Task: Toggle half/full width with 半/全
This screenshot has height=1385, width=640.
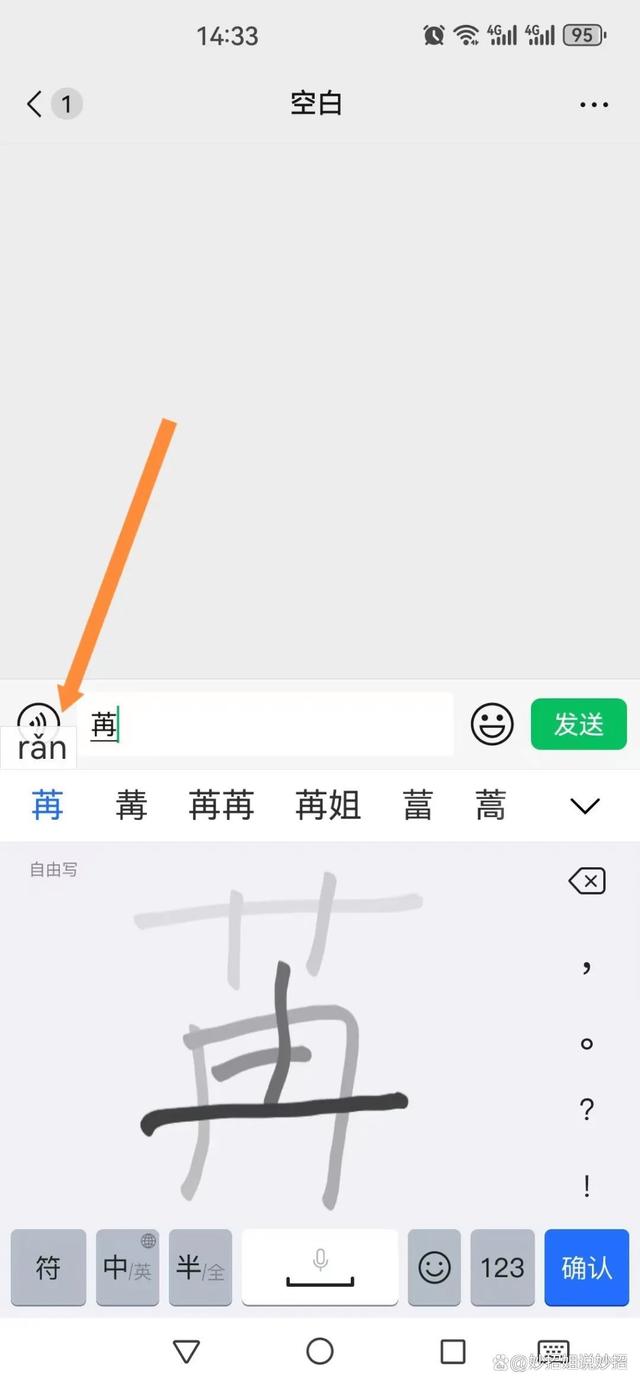Action: [200, 1268]
